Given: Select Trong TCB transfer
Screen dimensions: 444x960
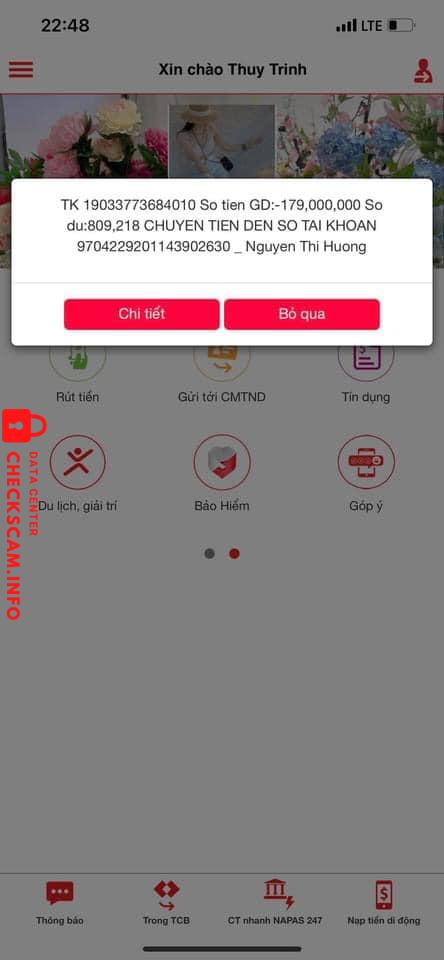Looking at the screenshot, I should click(167, 902).
